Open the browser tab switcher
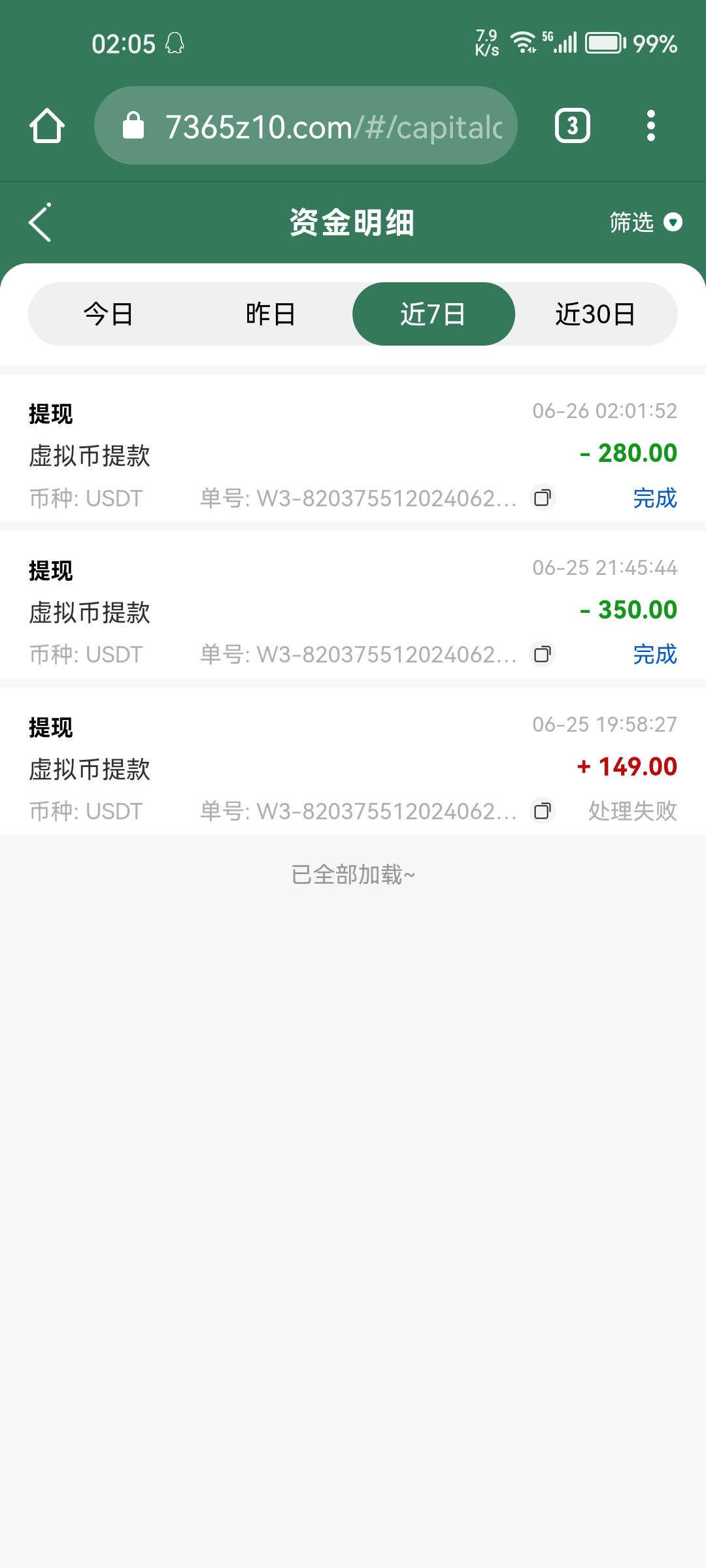 tap(573, 125)
